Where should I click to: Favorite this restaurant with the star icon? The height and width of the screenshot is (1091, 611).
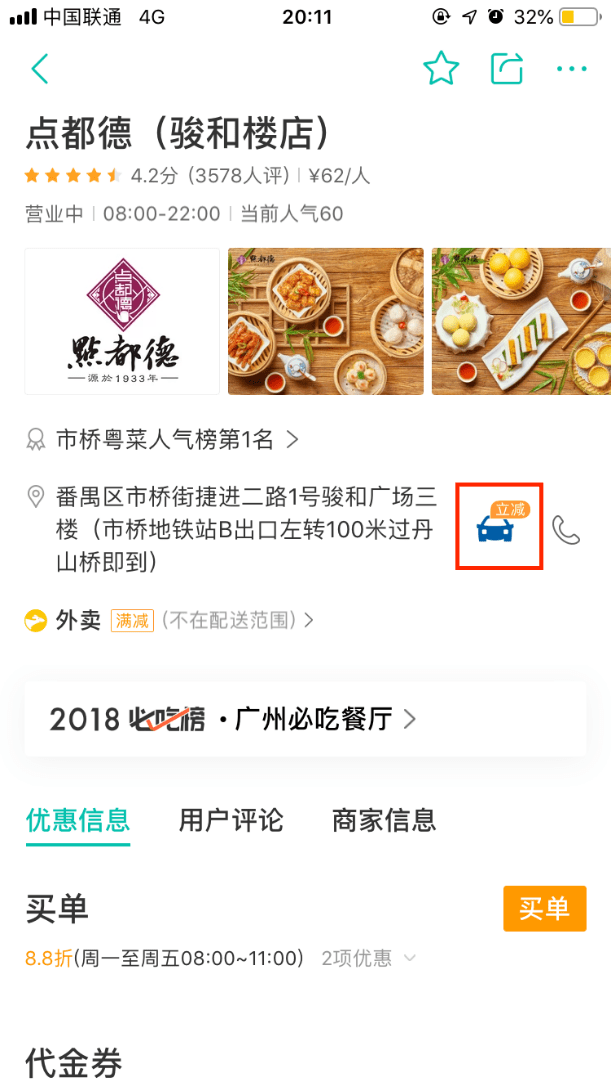pos(440,69)
